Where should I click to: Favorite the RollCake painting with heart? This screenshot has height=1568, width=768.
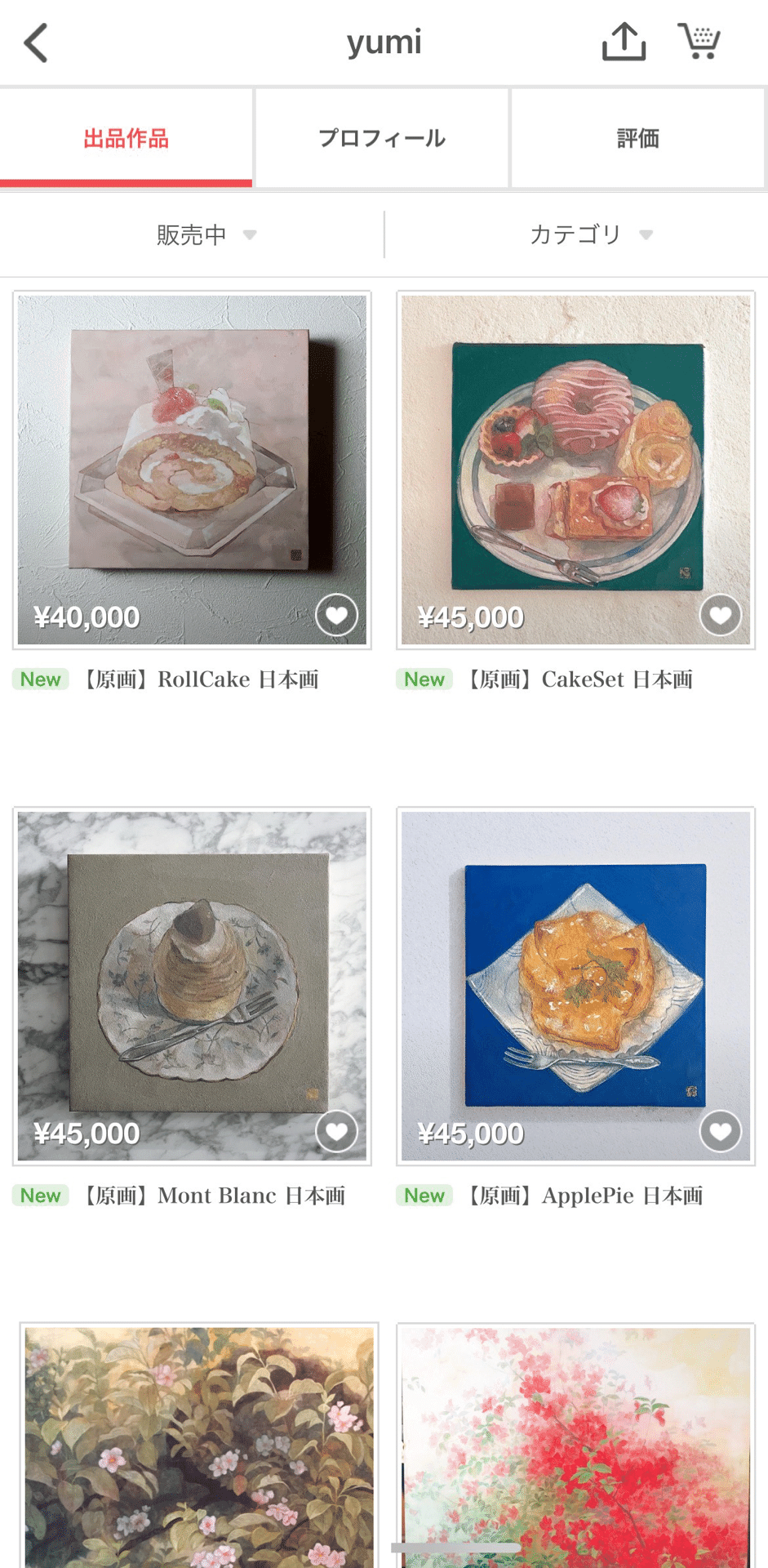(336, 615)
